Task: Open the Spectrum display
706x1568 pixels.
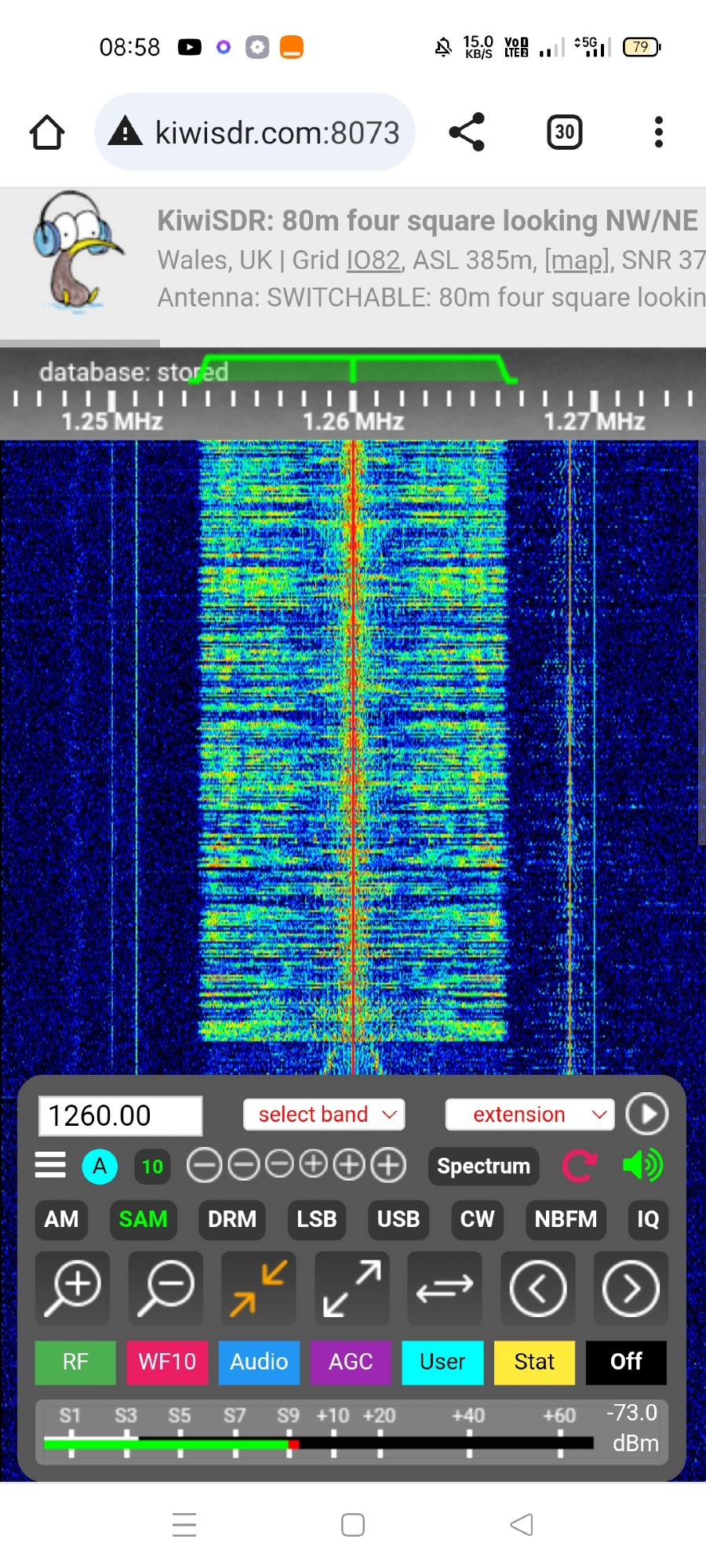Action: tap(484, 1166)
